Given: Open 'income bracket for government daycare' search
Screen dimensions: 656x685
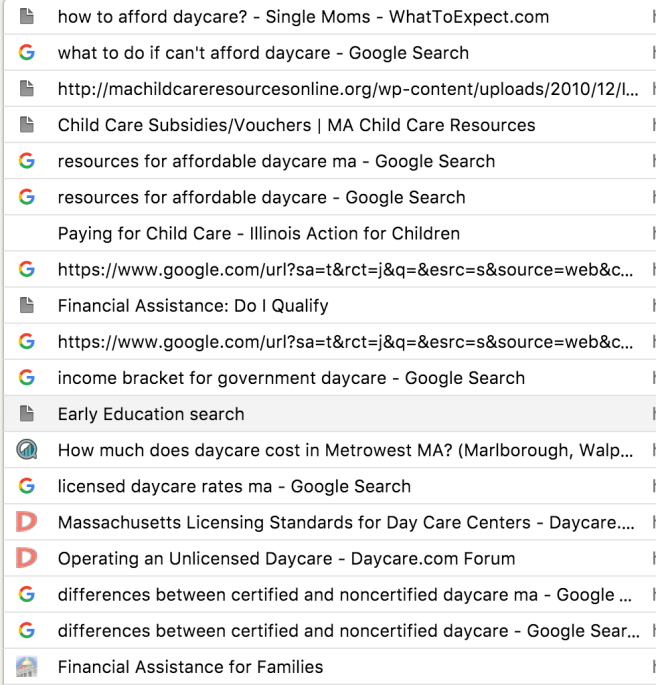Looking at the screenshot, I should pyautogui.click(x=291, y=378).
